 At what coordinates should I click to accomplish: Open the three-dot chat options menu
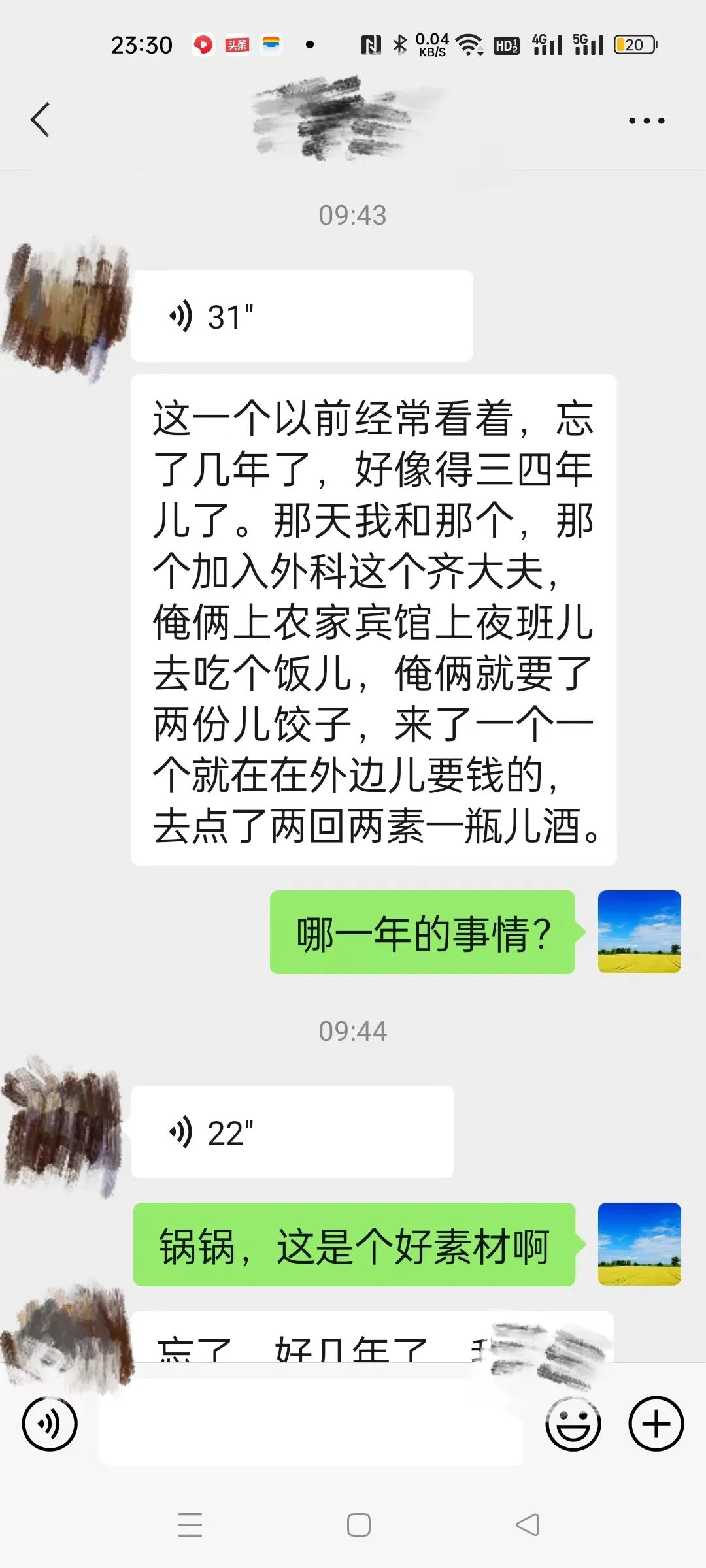[646, 120]
